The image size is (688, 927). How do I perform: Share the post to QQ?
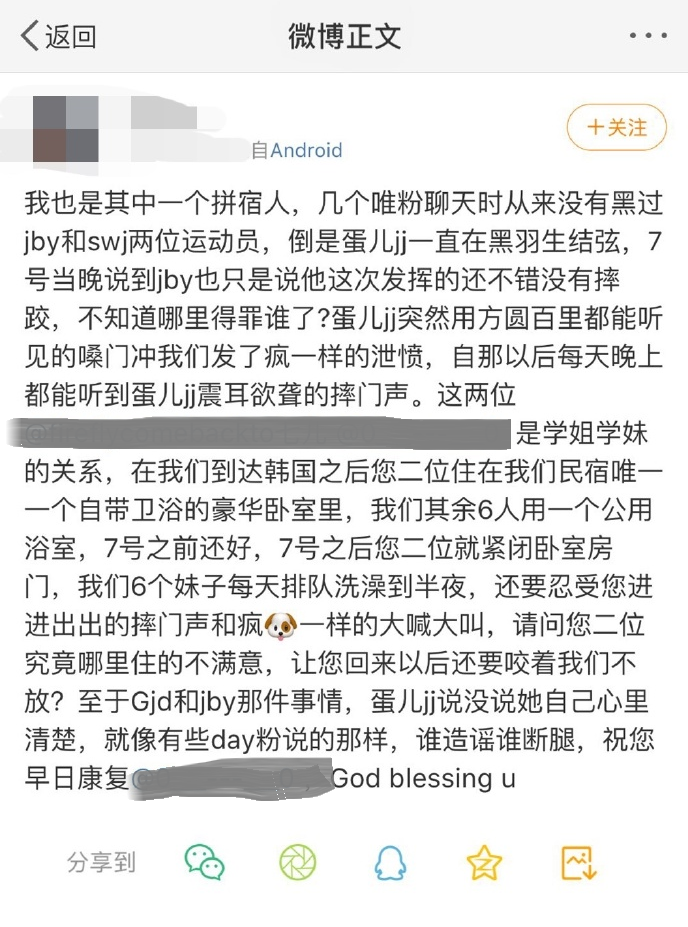tap(389, 862)
